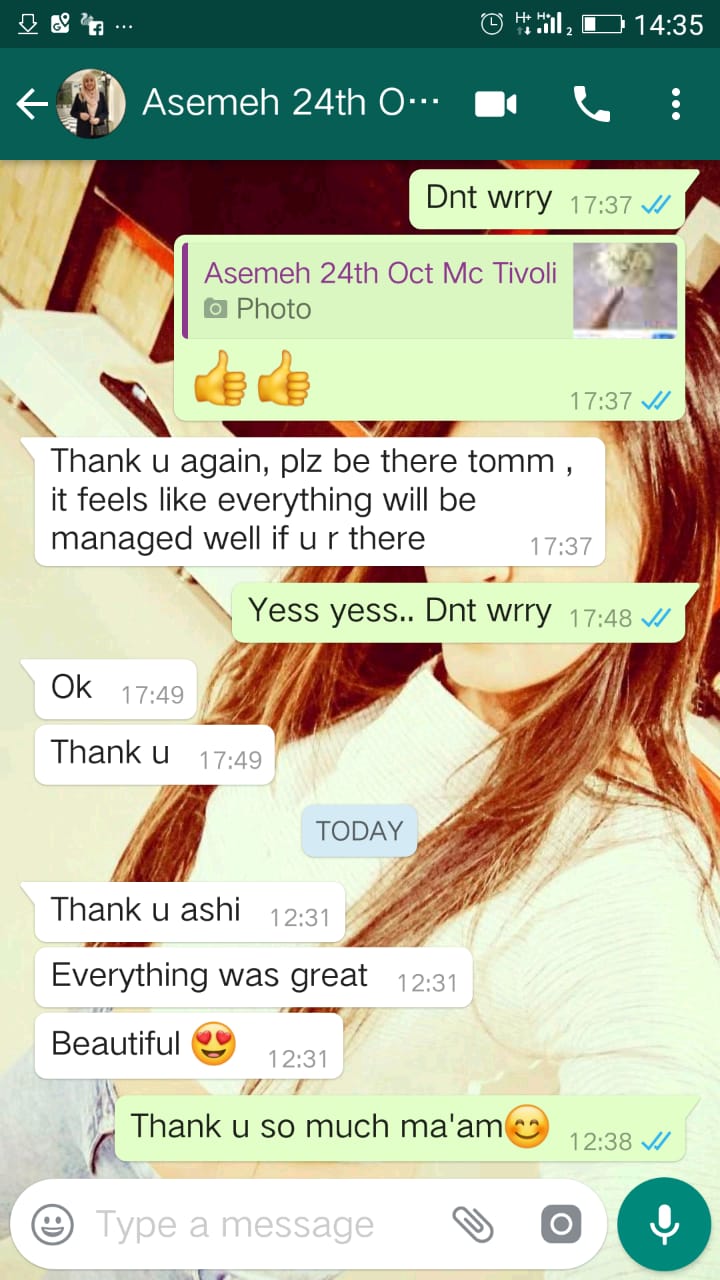The image size is (720, 1280).
Task: Start a voice call with Asemeh
Action: coord(590,104)
